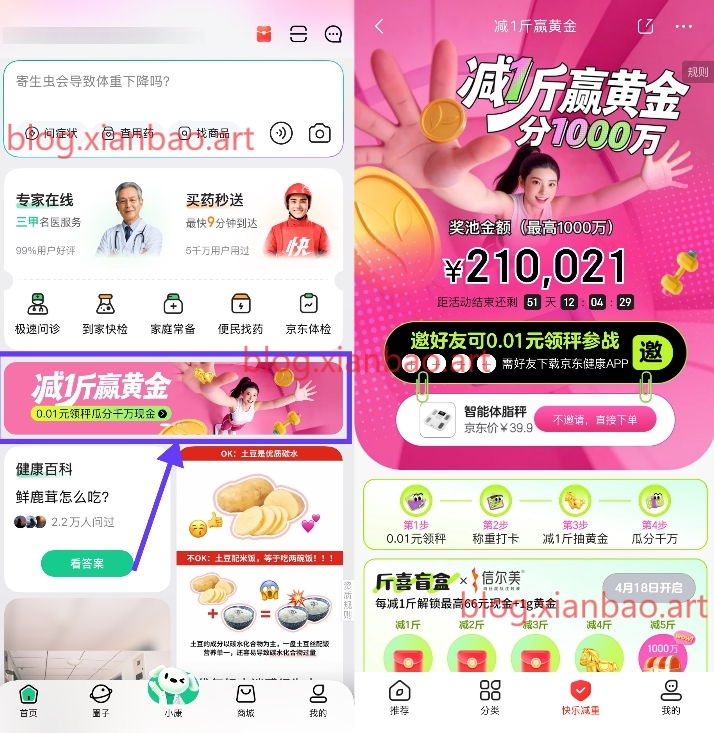Switch to the 商城 tab
Image resolution: width=714 pixels, height=733 pixels.
pyautogui.click(x=245, y=699)
